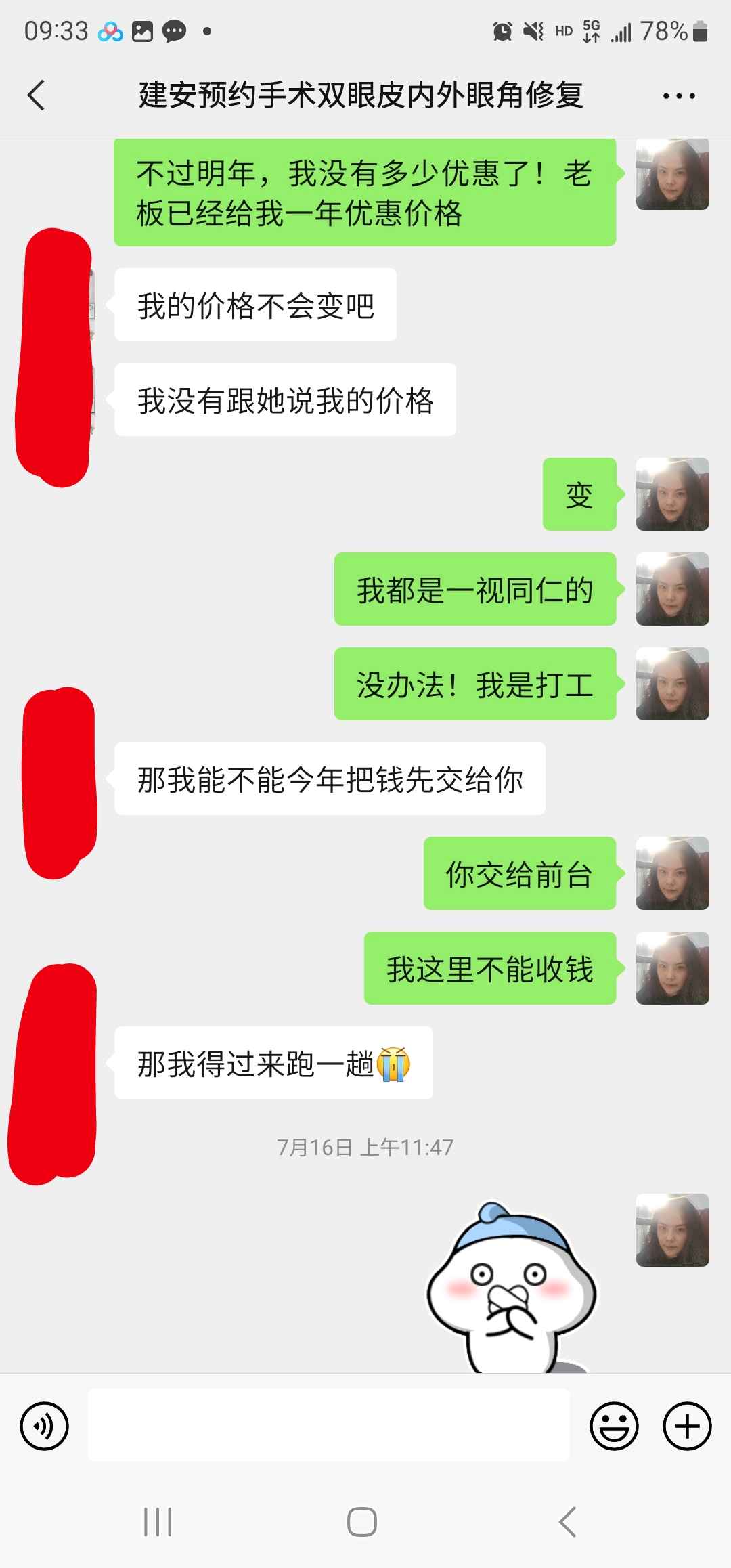Open the chat options three-dot menu
The height and width of the screenshot is (1568, 731).
[679, 96]
